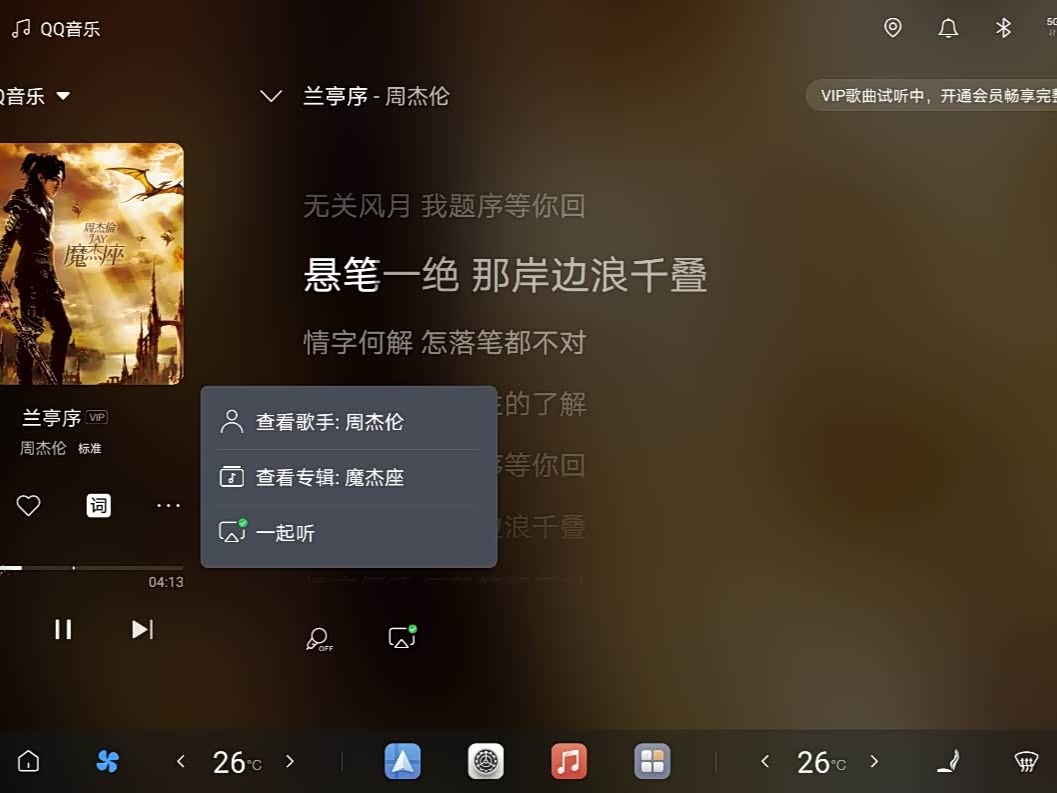The width and height of the screenshot is (1057, 793).
Task: Open the navigation app in dock
Action: point(403,762)
